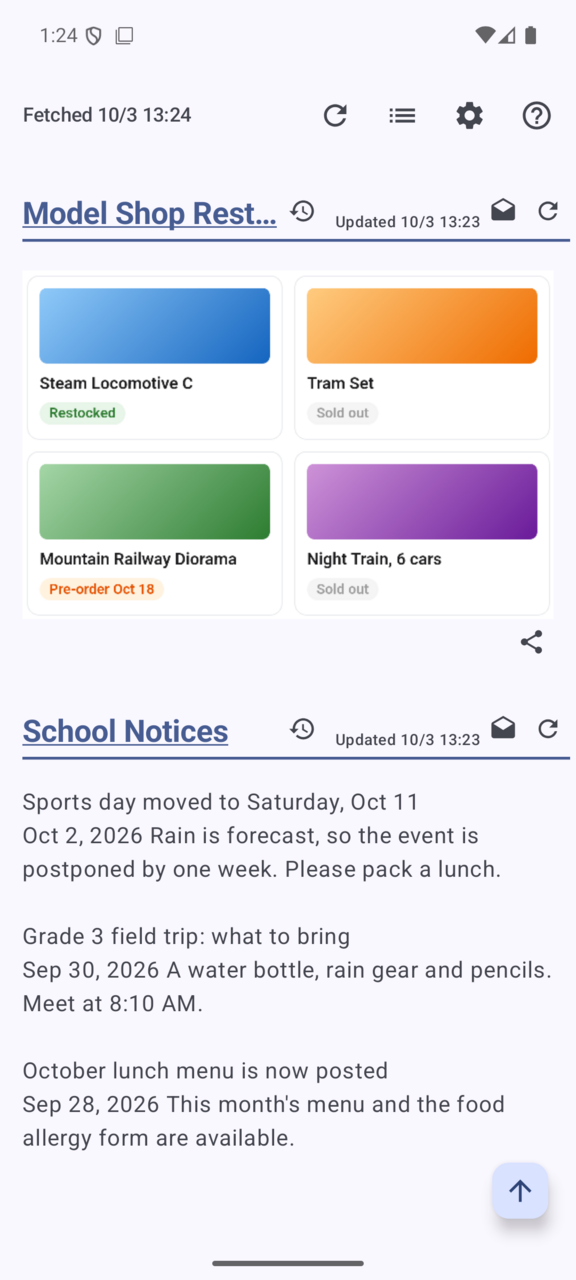Refresh the Model Shop Restock section
Screen dimensions: 576x1280
(x=548, y=211)
